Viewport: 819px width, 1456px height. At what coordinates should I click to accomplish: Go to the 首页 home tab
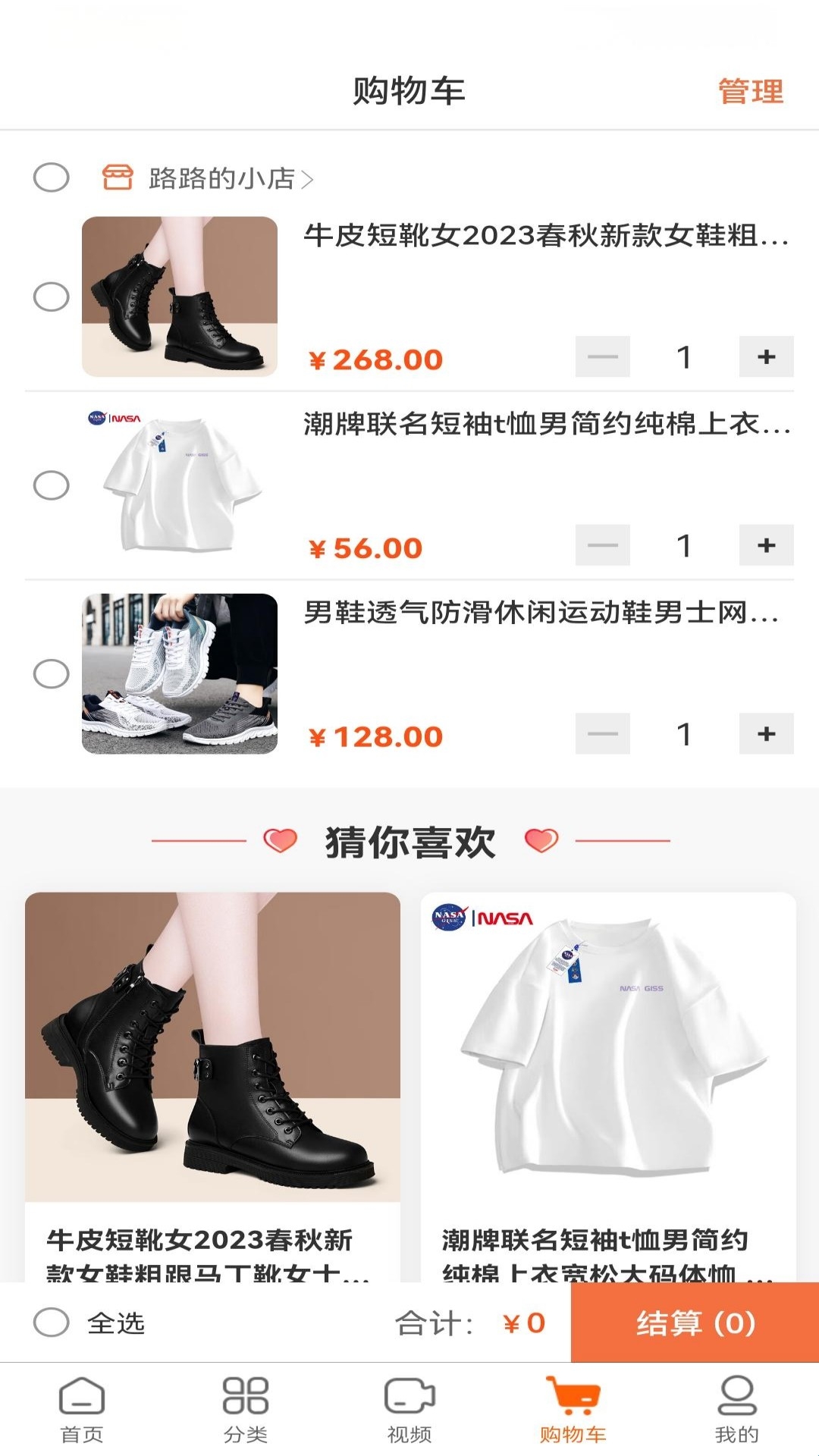click(x=82, y=1409)
